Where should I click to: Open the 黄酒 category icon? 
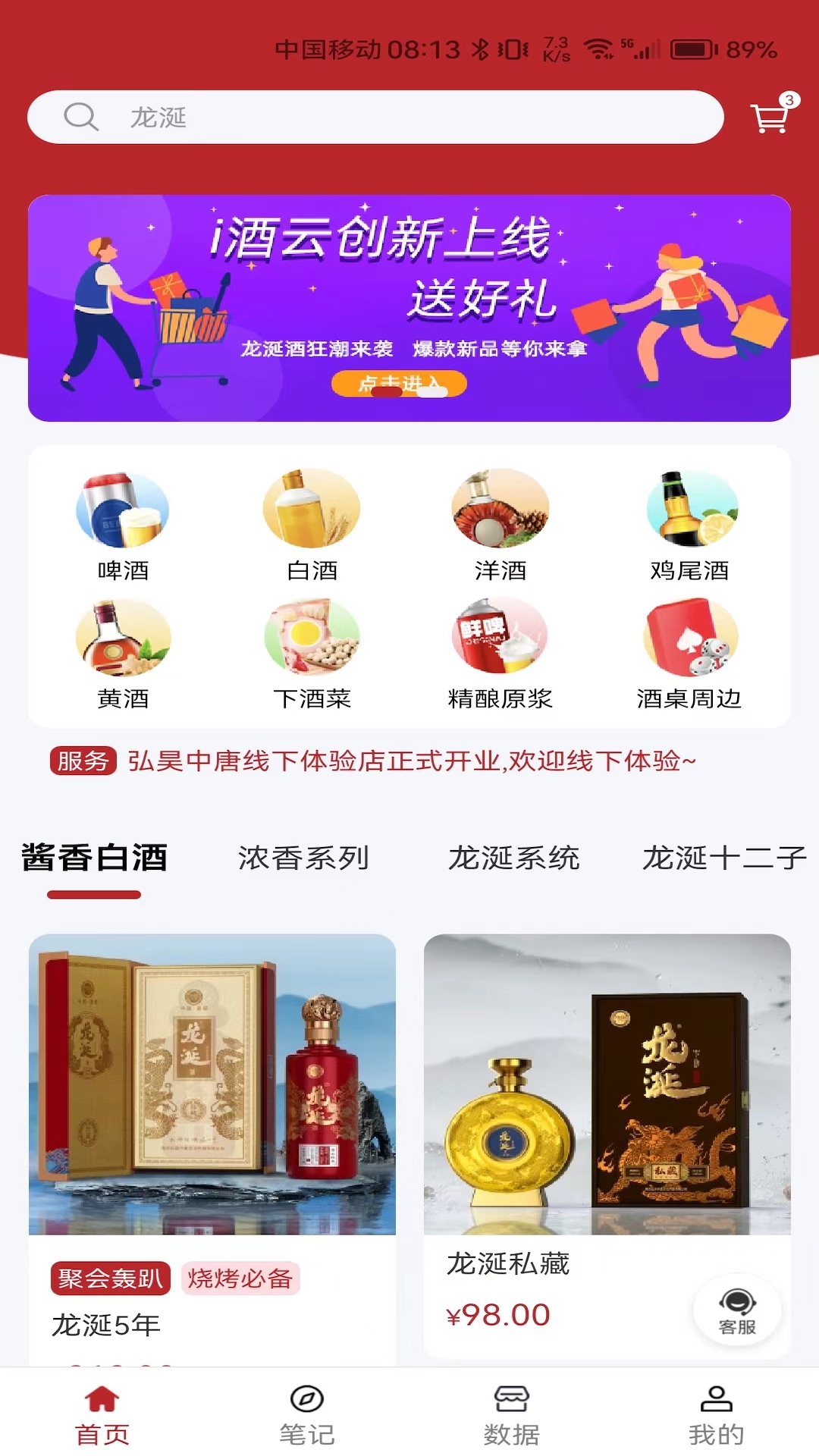pos(121,641)
